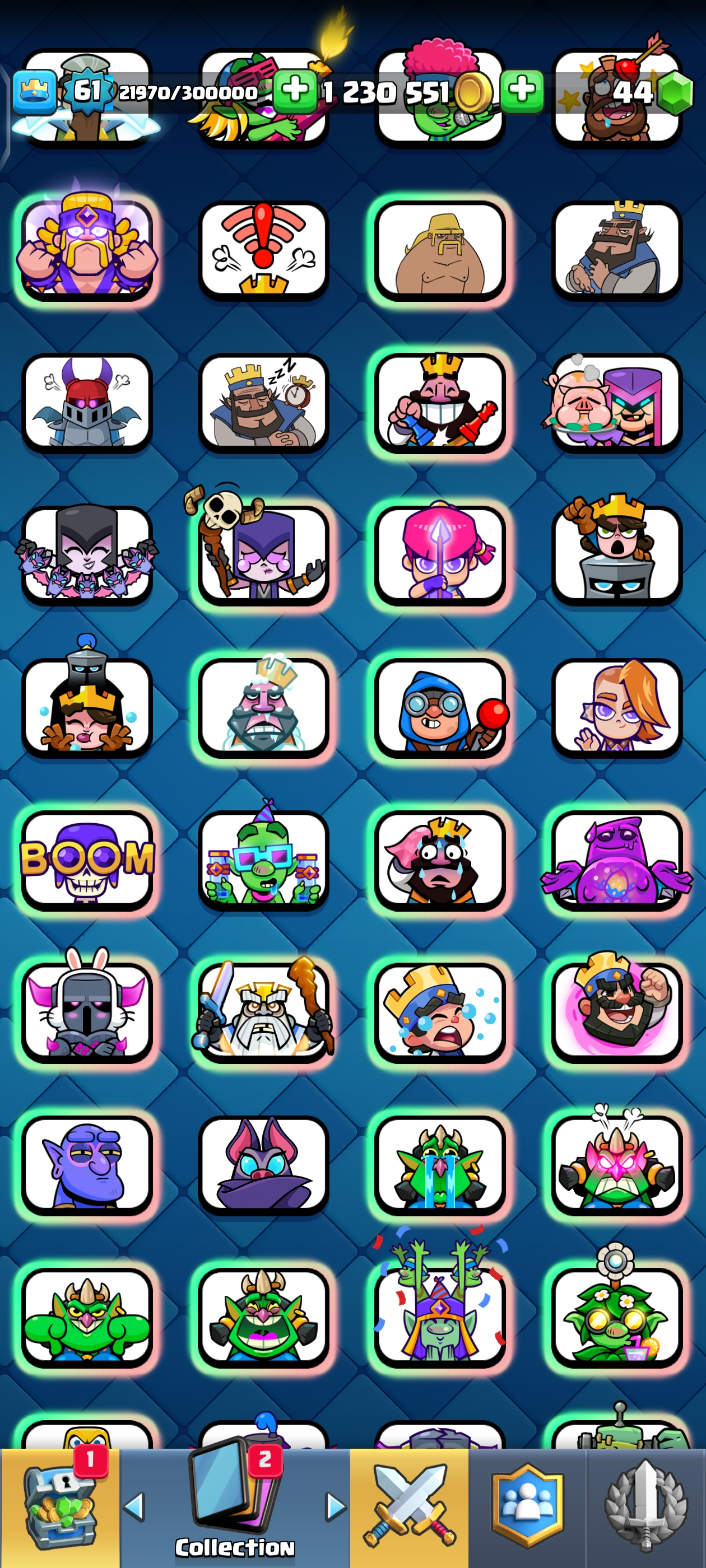Select the BOOM skull emote
Image resolution: width=706 pixels, height=1568 pixels.
click(87, 860)
